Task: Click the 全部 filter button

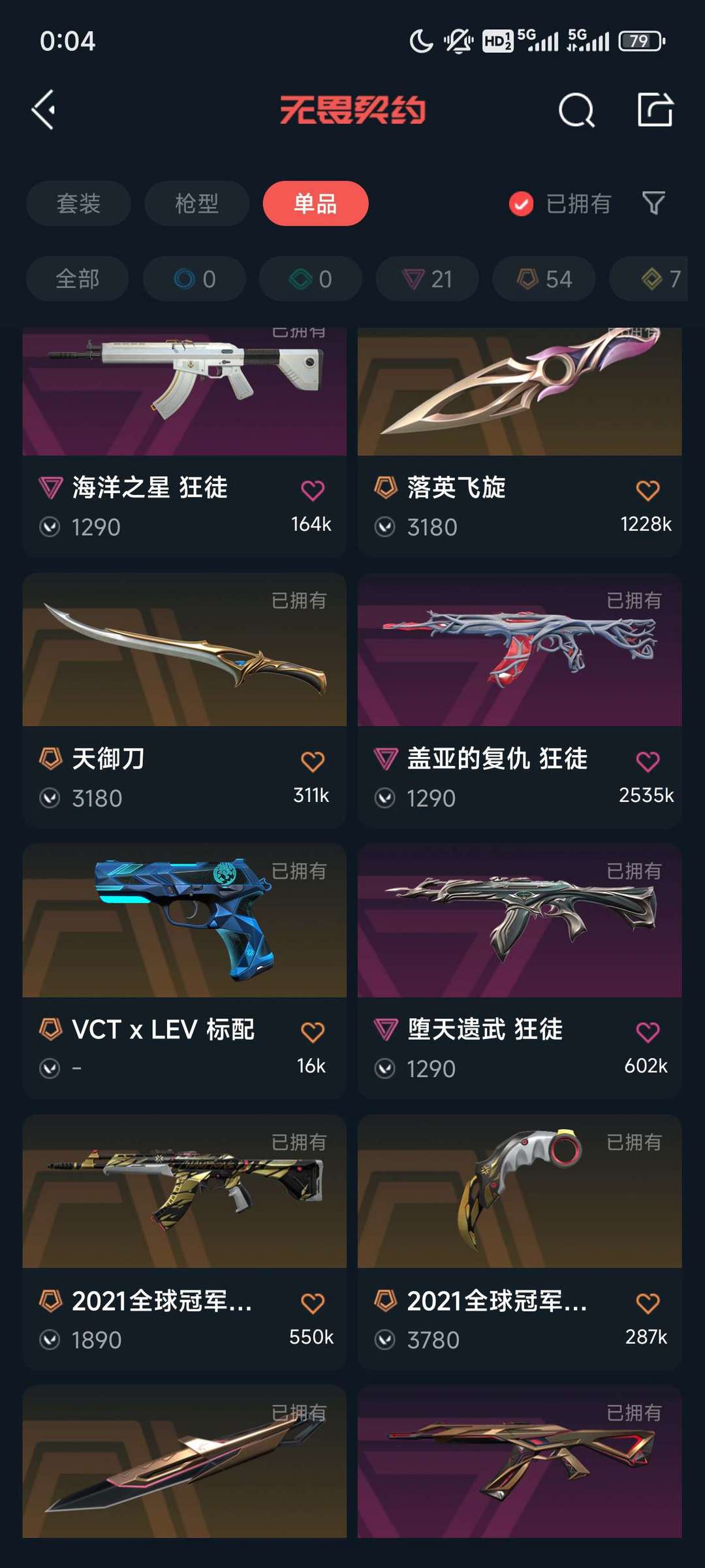Action: tap(78, 278)
